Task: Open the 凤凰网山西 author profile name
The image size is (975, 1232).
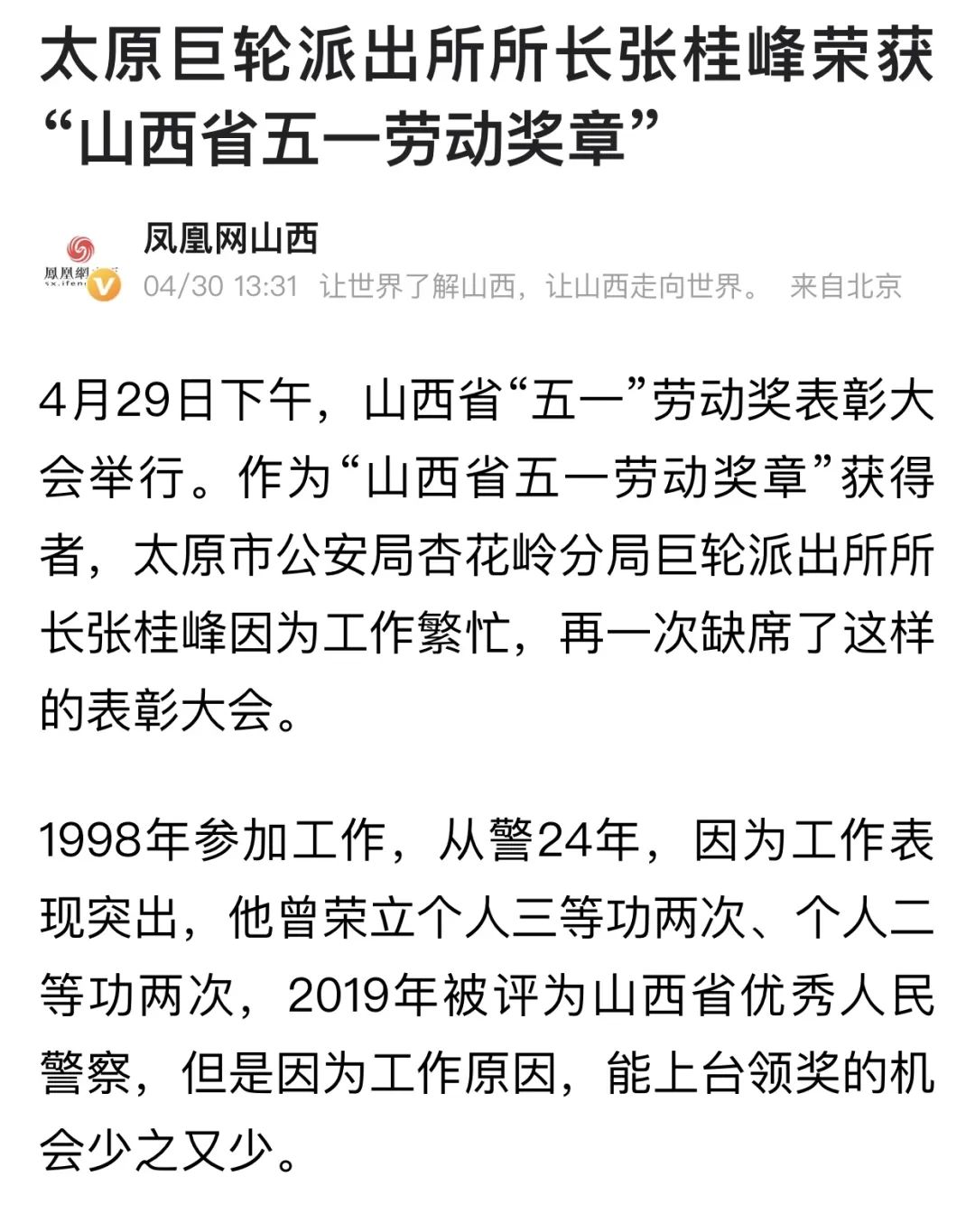Action: point(231,239)
